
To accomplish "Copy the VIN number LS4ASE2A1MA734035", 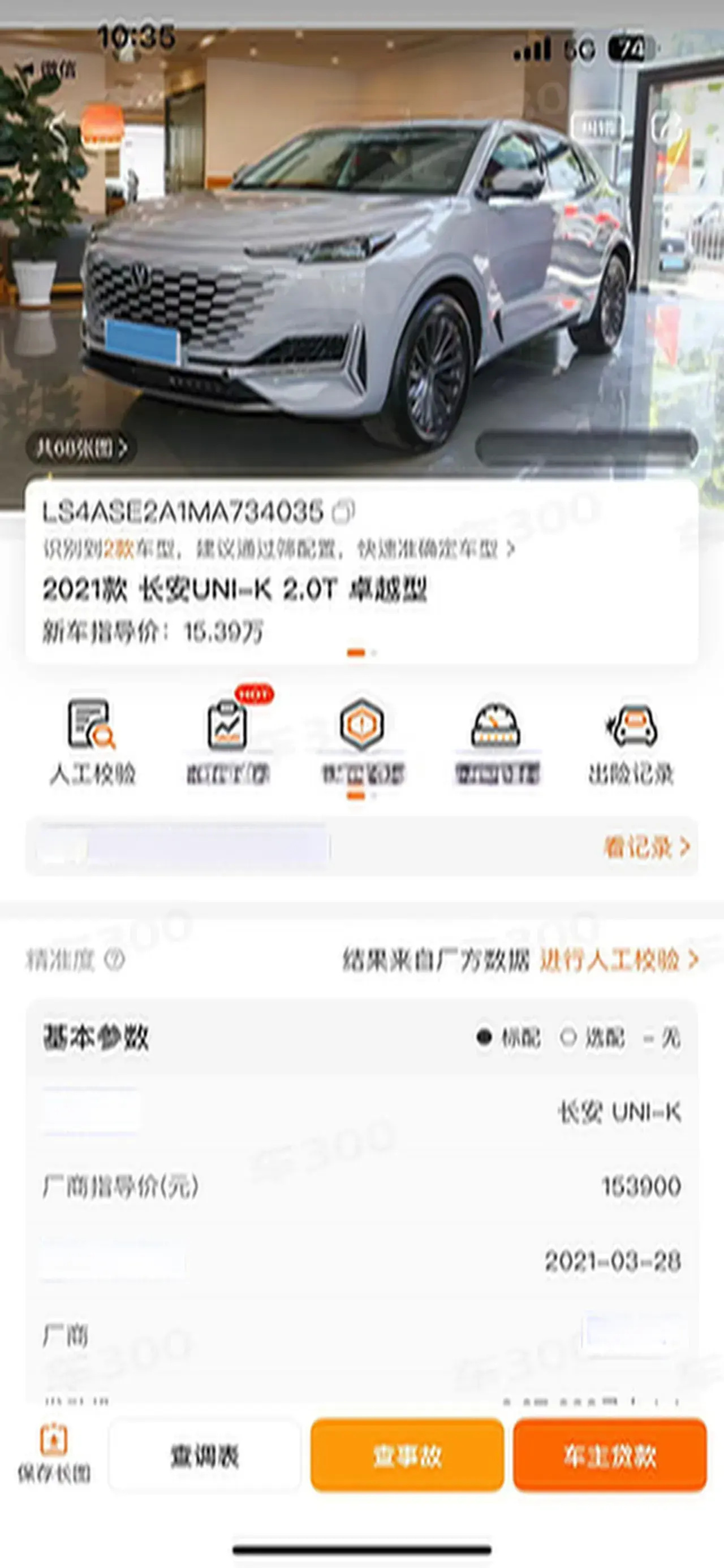I will (344, 512).
